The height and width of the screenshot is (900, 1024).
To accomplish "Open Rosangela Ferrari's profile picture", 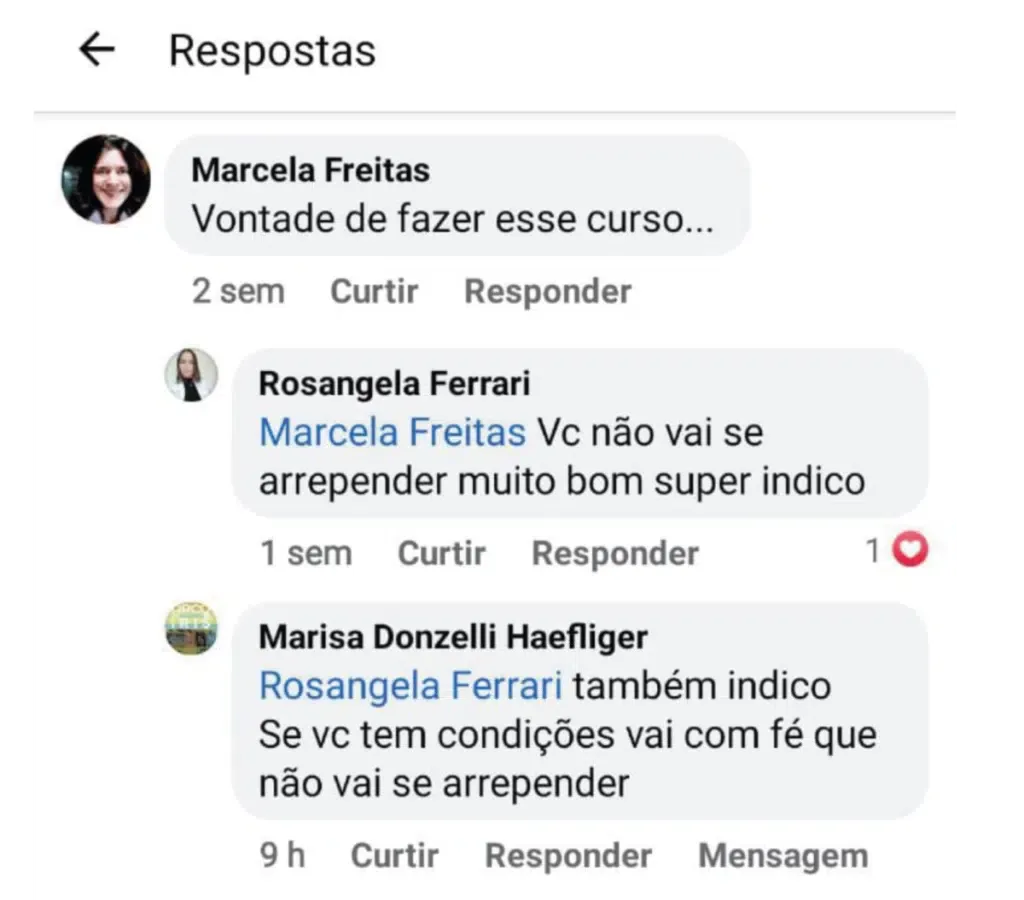I will click(x=191, y=375).
